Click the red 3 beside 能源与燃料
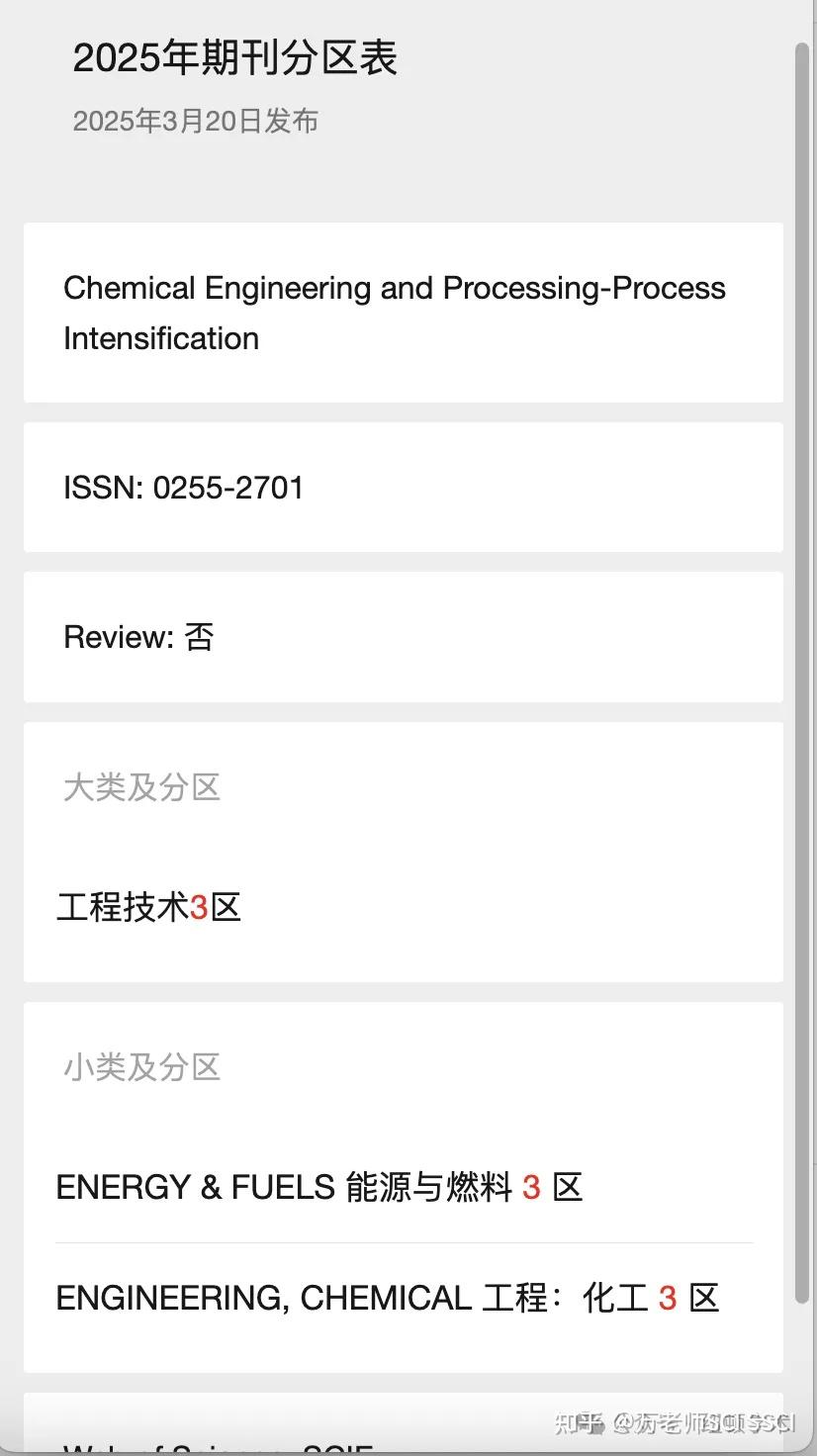Screen dimensions: 817x1456 [530, 1186]
